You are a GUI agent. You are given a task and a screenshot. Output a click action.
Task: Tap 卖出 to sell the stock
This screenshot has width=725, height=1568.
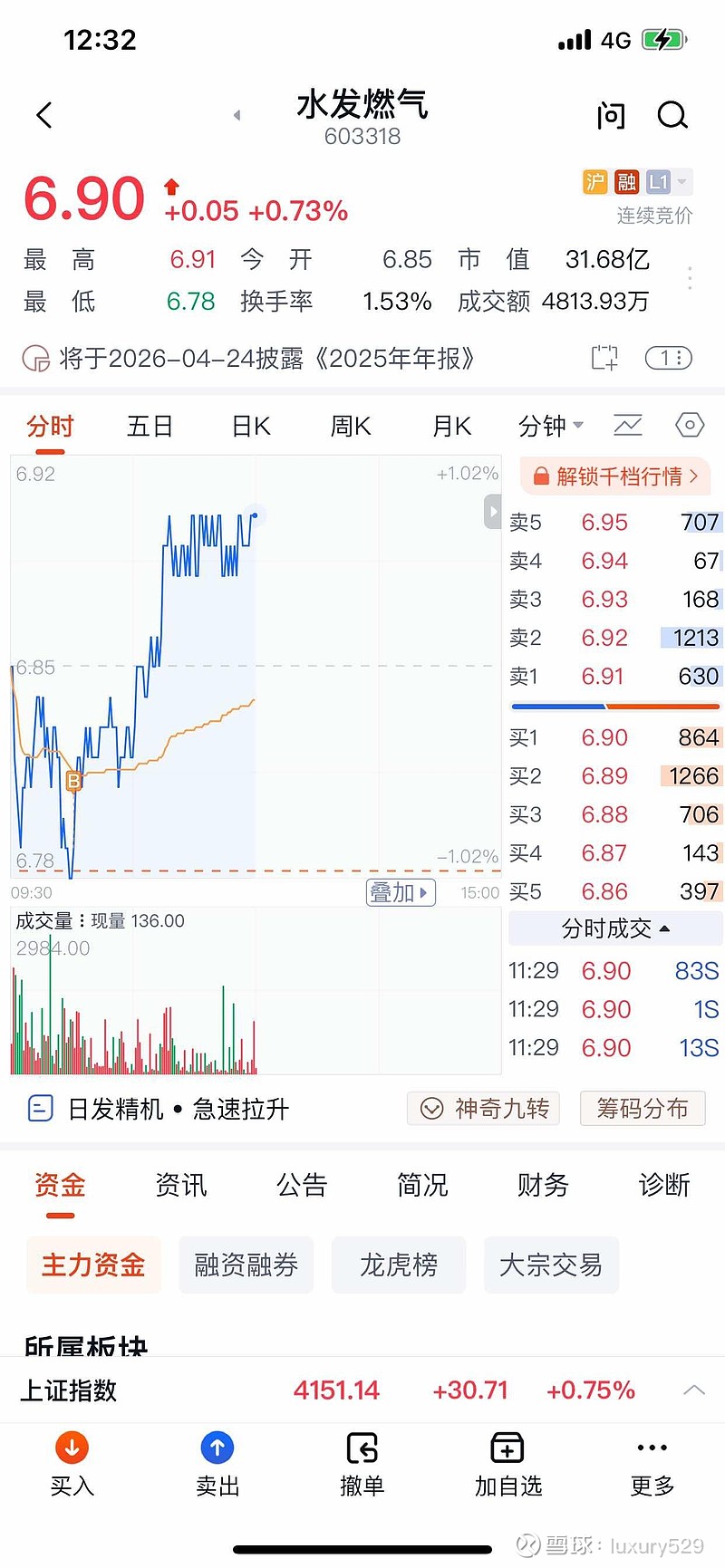click(x=217, y=1464)
